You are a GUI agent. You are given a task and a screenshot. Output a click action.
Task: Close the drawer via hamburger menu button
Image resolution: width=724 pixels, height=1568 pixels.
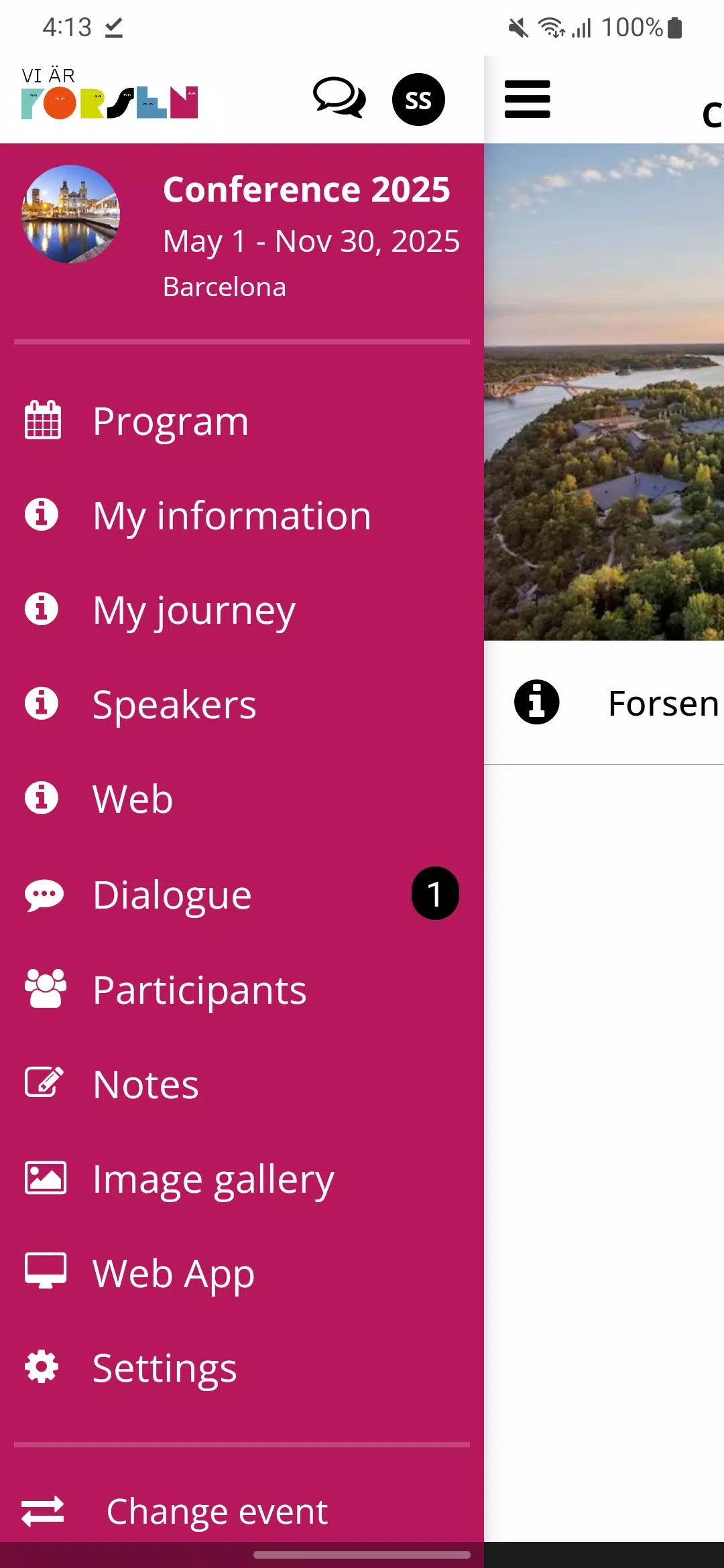(x=528, y=99)
